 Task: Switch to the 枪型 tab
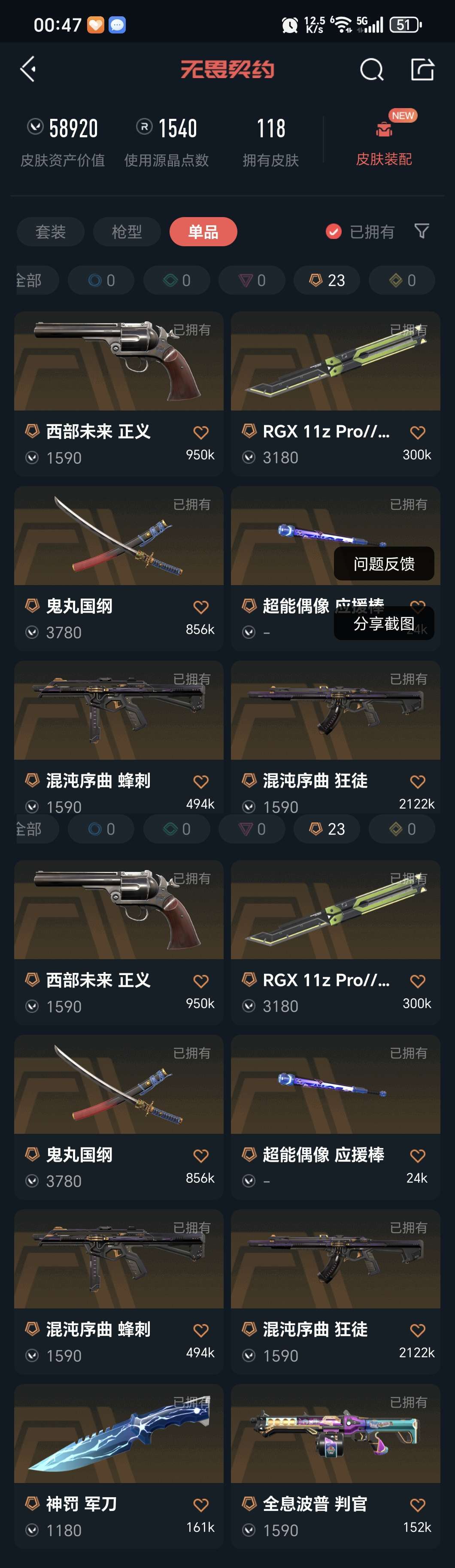127,232
